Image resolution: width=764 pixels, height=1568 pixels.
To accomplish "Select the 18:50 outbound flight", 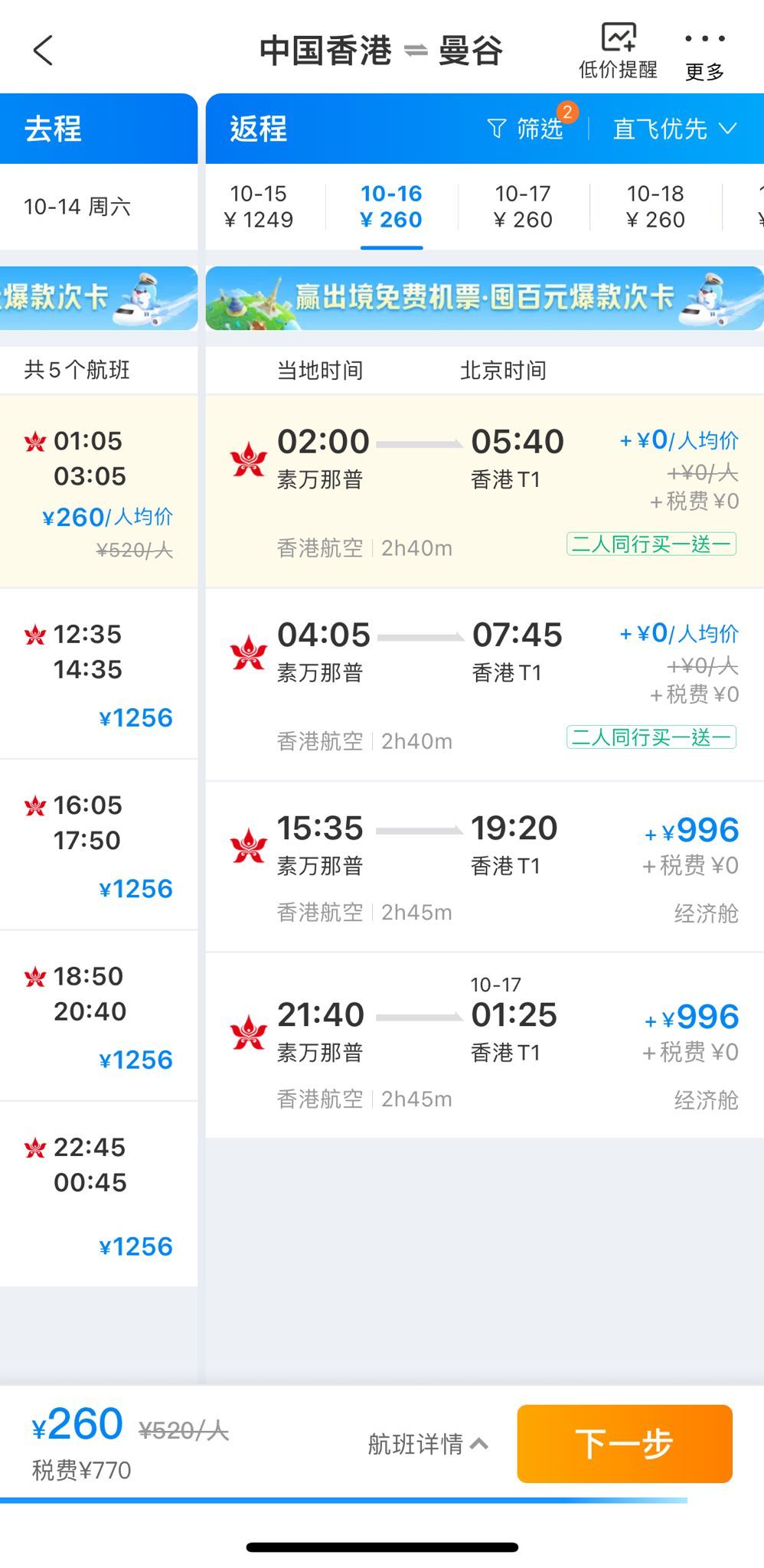I will pos(99,1016).
